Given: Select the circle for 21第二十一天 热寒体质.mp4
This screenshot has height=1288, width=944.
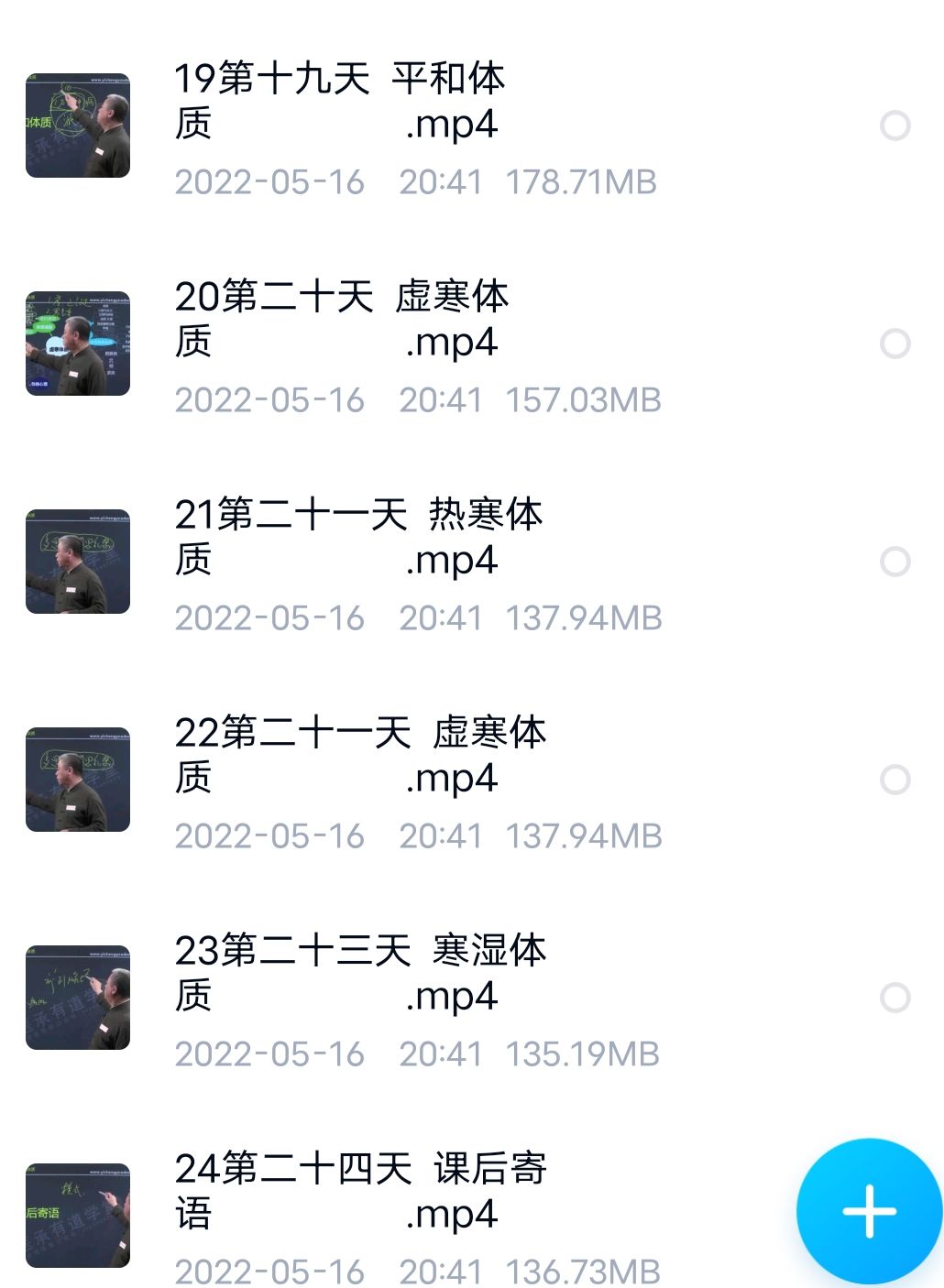Looking at the screenshot, I should 895,562.
